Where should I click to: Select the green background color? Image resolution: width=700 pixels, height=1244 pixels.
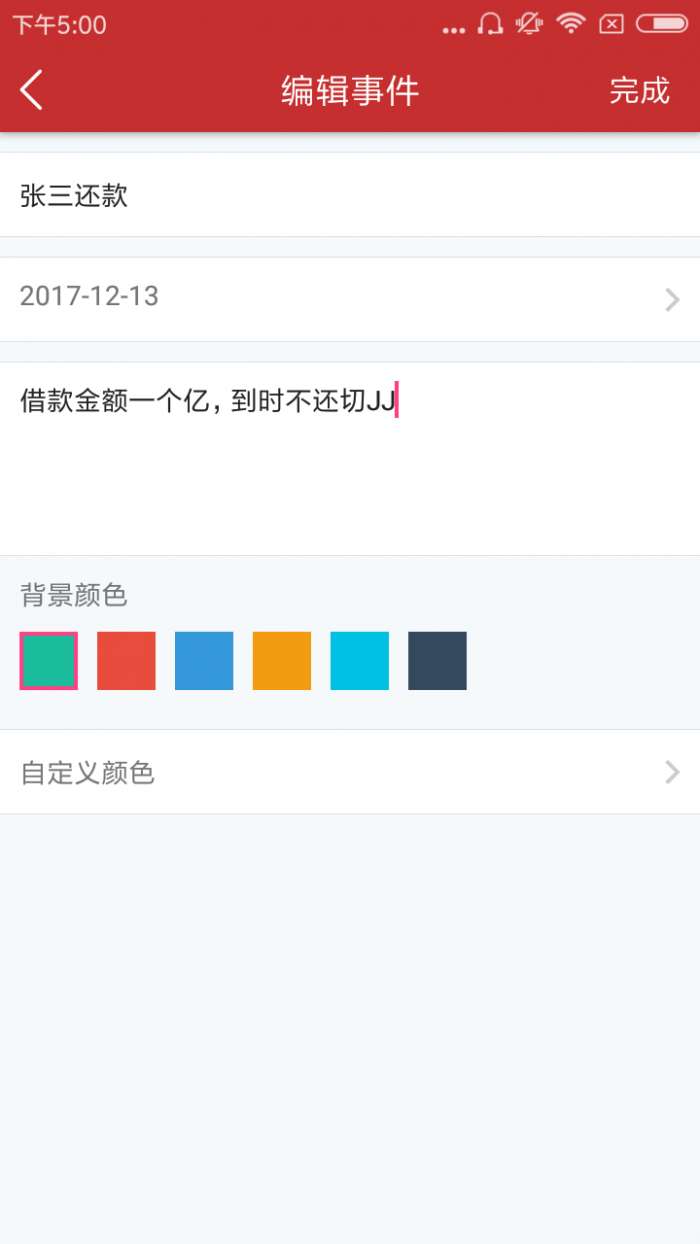click(49, 661)
